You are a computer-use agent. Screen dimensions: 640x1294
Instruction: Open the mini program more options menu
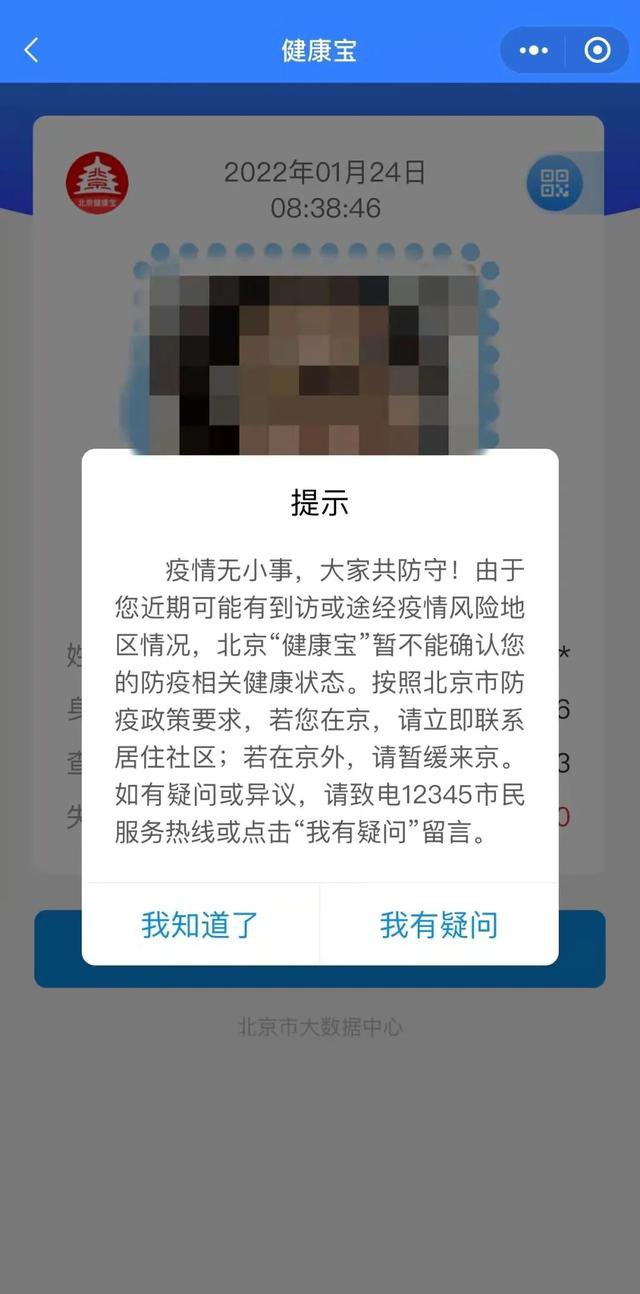[534, 50]
